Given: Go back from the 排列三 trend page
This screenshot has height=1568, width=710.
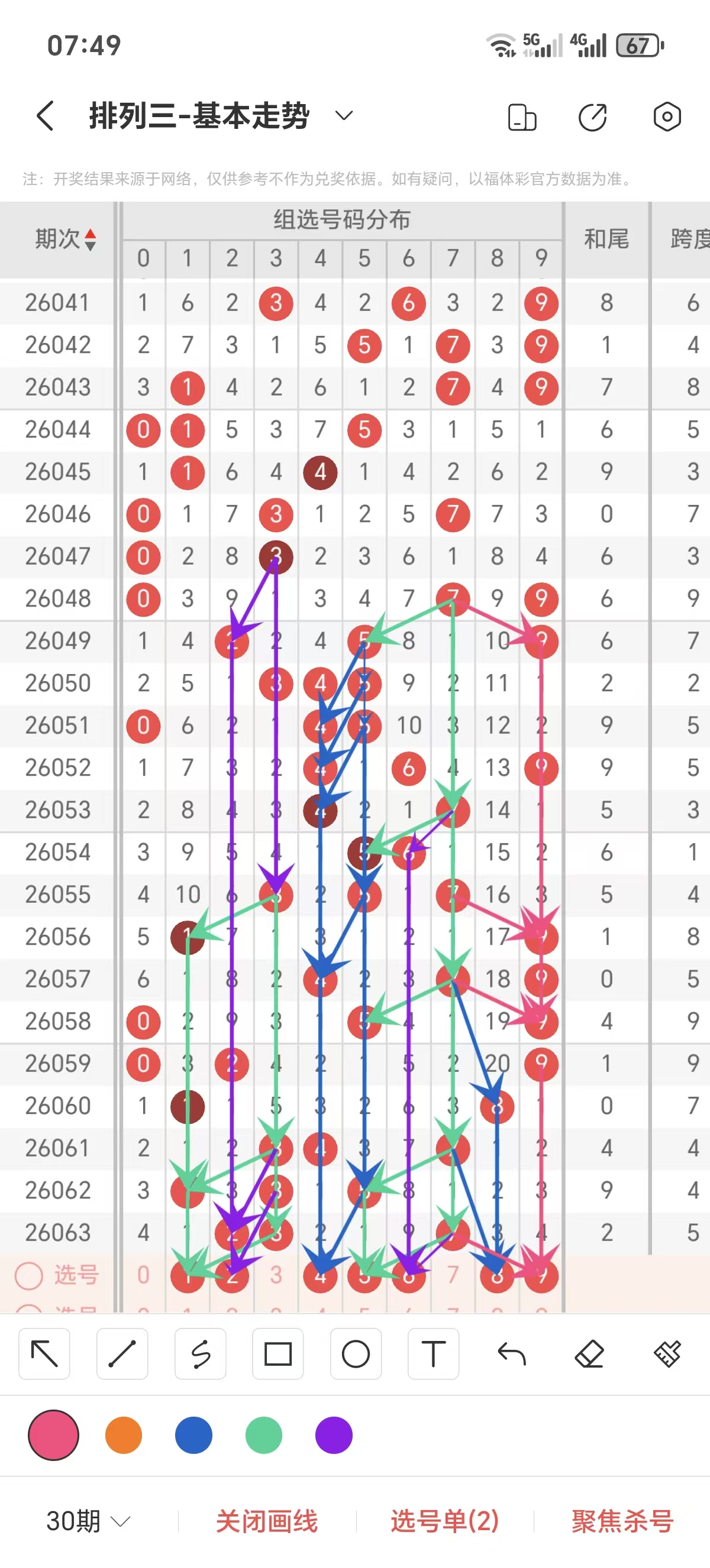Looking at the screenshot, I should tap(45, 116).
